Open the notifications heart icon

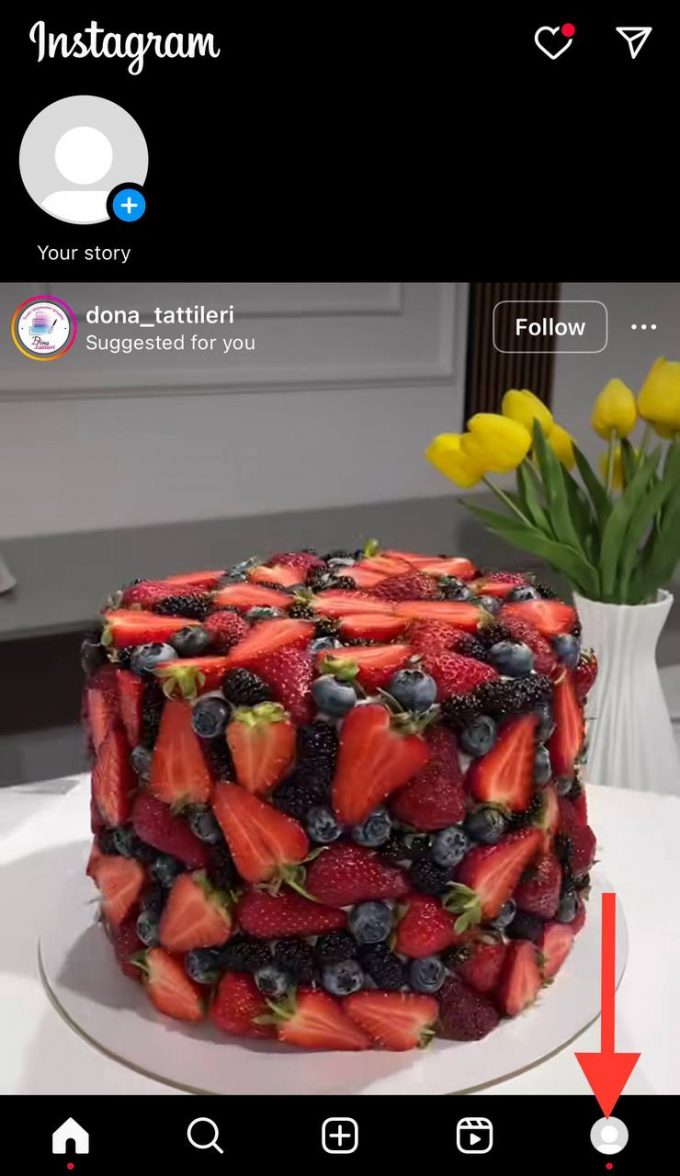553,43
